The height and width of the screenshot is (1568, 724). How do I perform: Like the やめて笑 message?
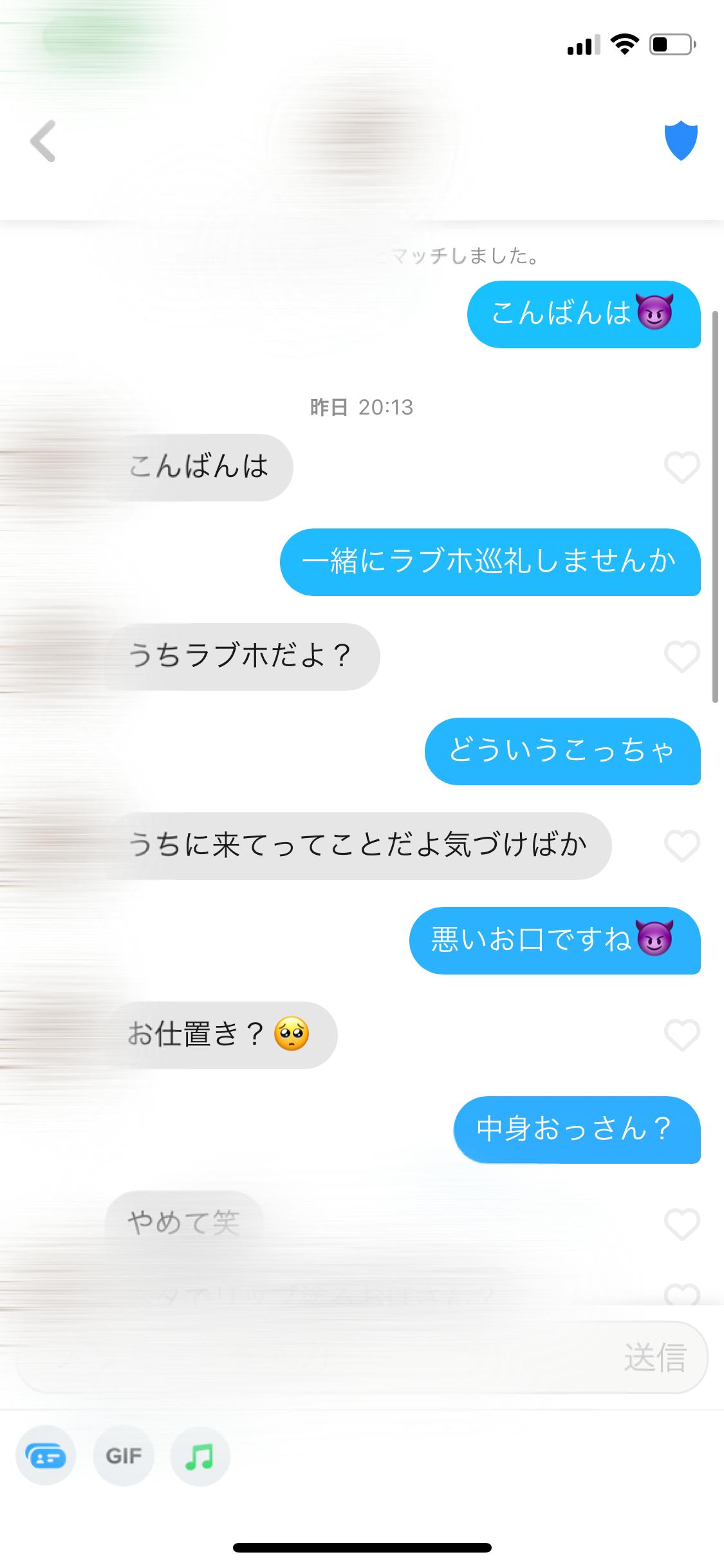(682, 1225)
